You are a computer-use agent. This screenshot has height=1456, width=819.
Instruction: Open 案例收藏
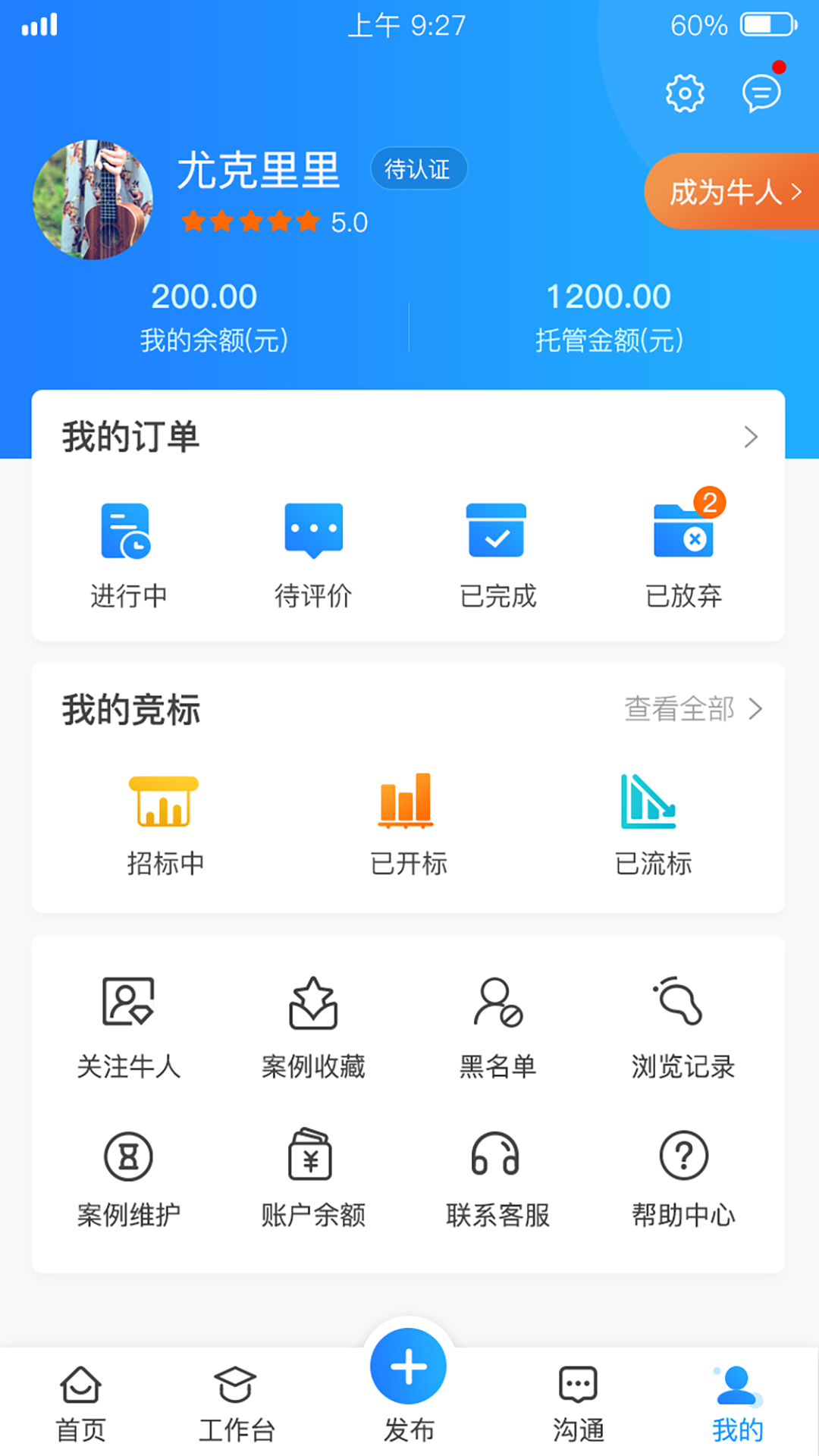313,1028
